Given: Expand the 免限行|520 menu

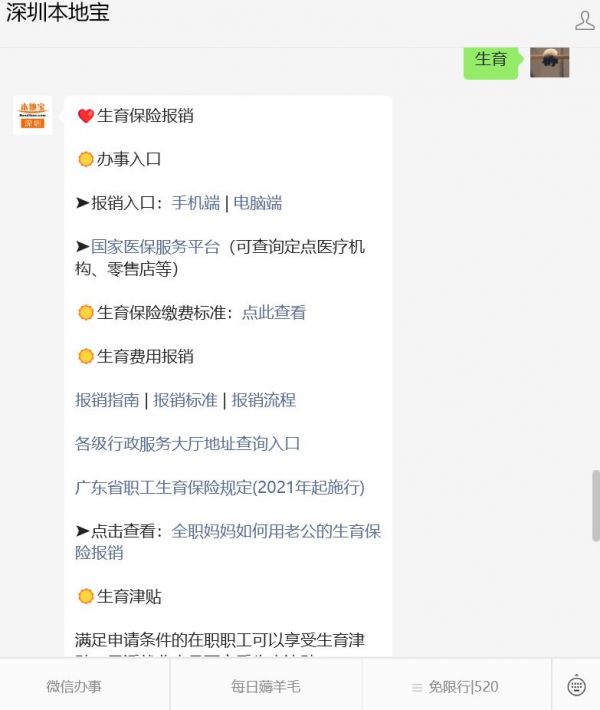Looking at the screenshot, I should click(x=456, y=686).
